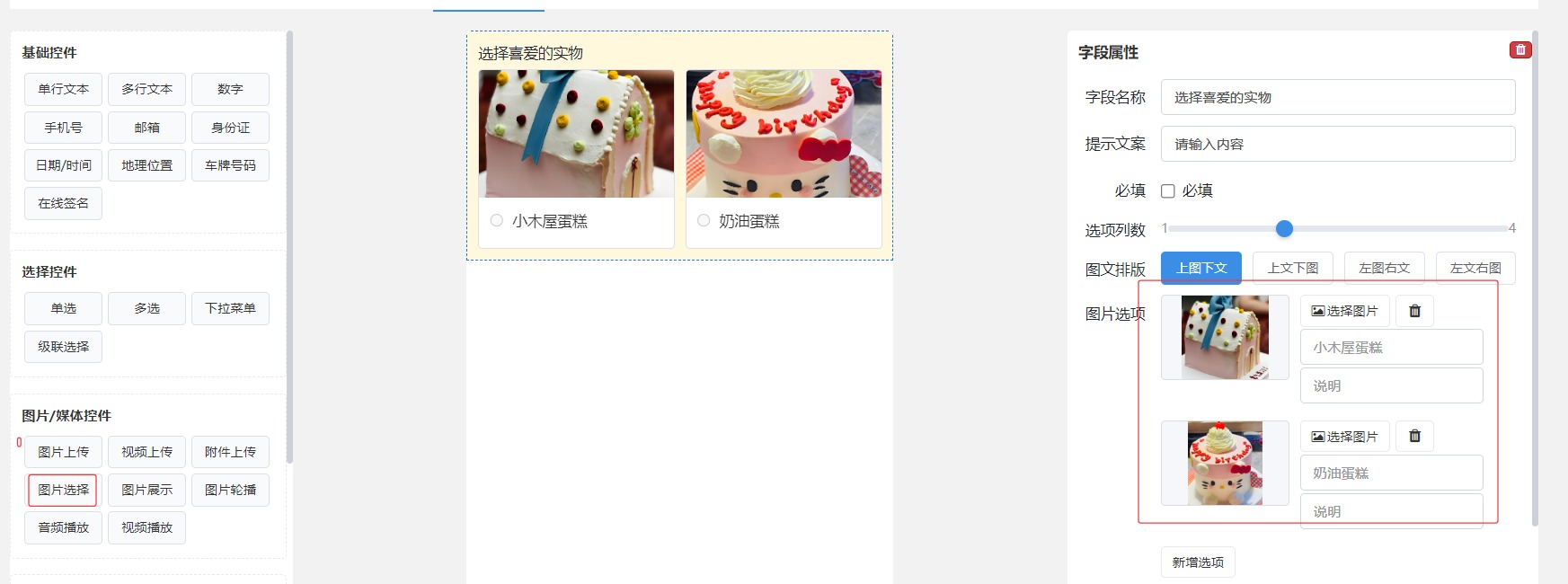
Task: Delete the 奶油蛋糕 image option
Action: pyautogui.click(x=1414, y=437)
